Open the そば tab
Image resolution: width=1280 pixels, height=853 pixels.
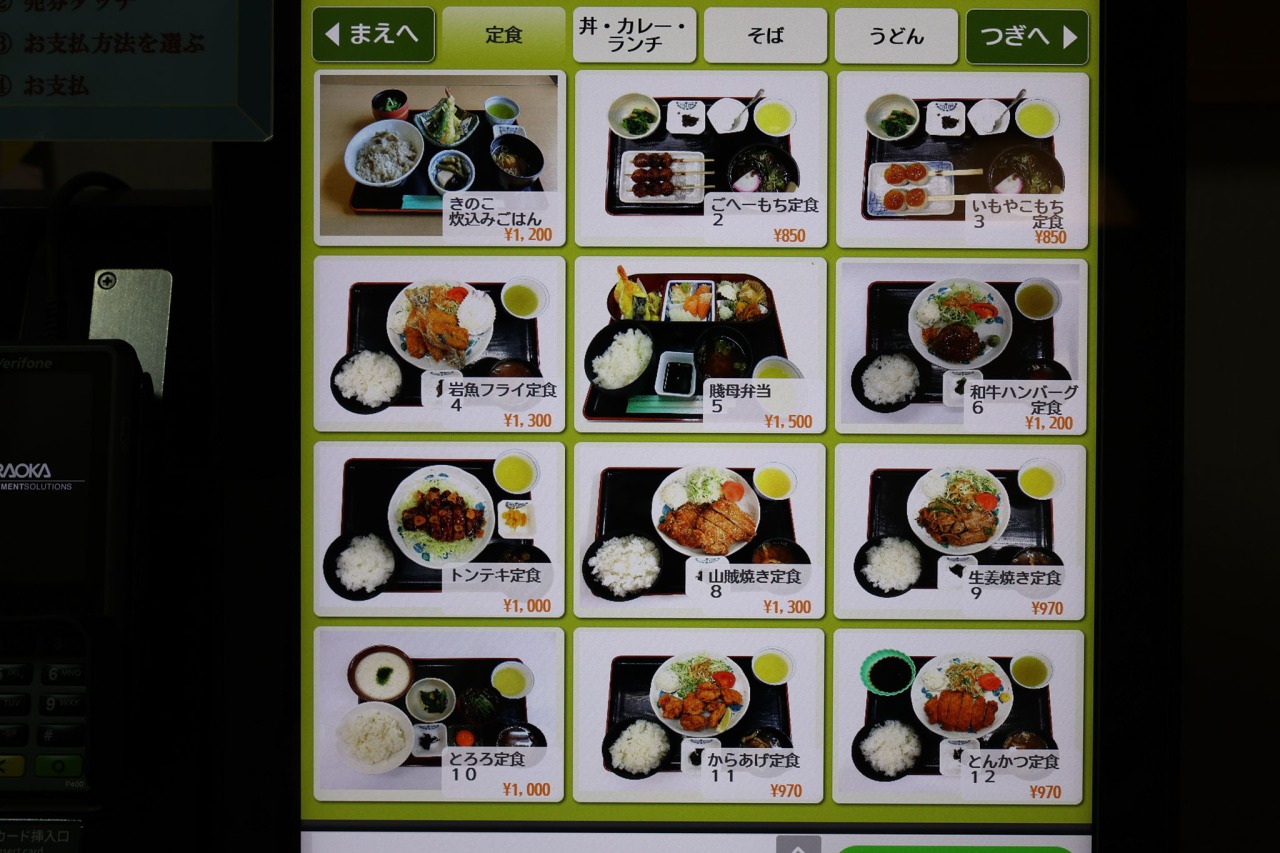(765, 36)
